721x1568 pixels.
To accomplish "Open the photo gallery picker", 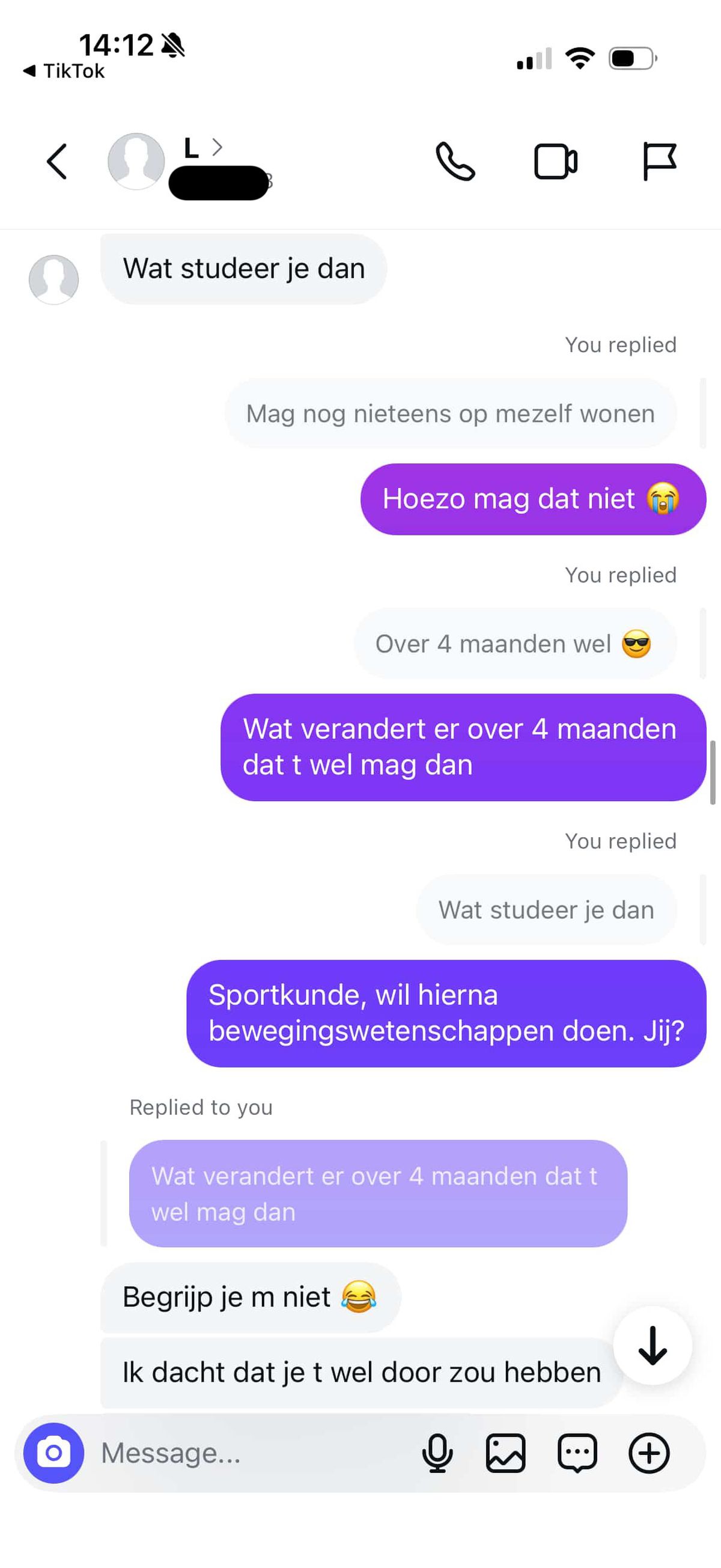I will pos(506,1453).
